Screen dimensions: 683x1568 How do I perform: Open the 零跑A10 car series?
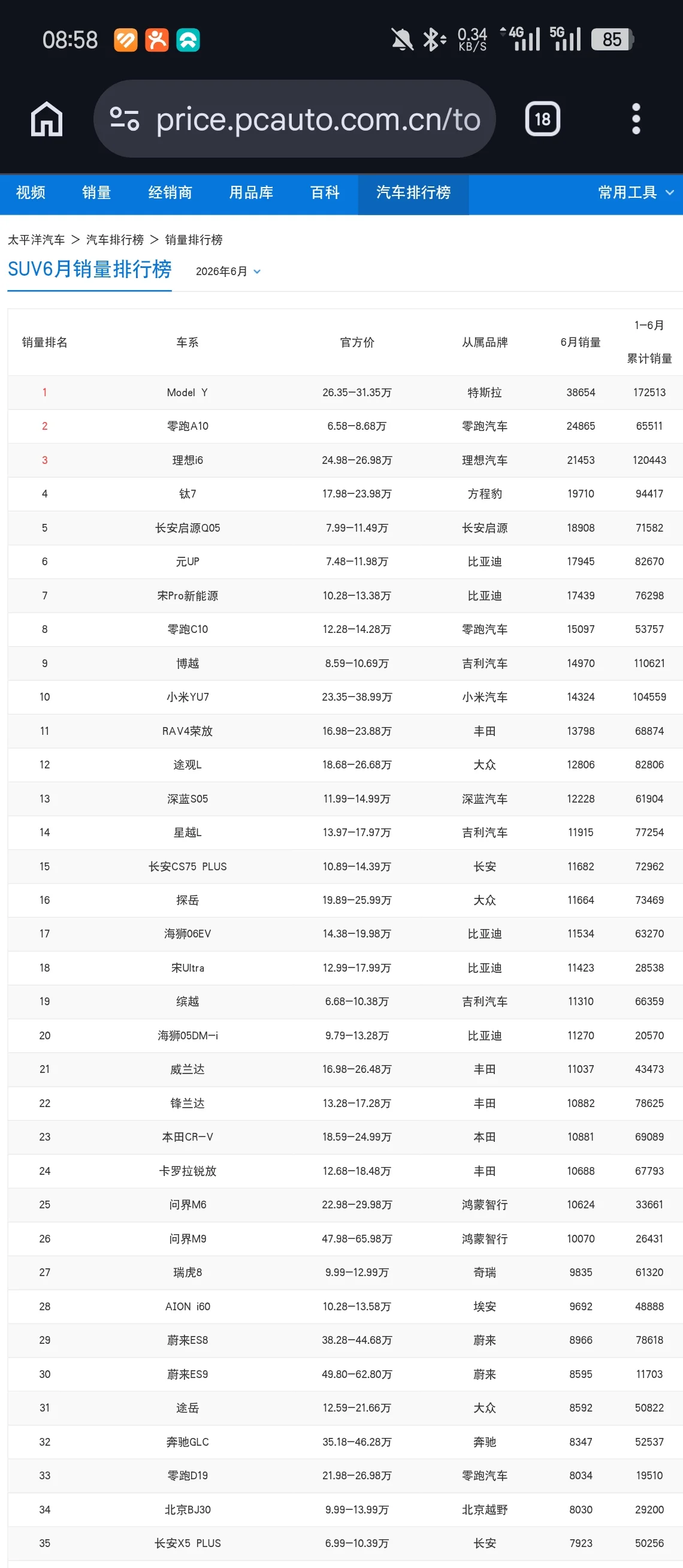[188, 426]
